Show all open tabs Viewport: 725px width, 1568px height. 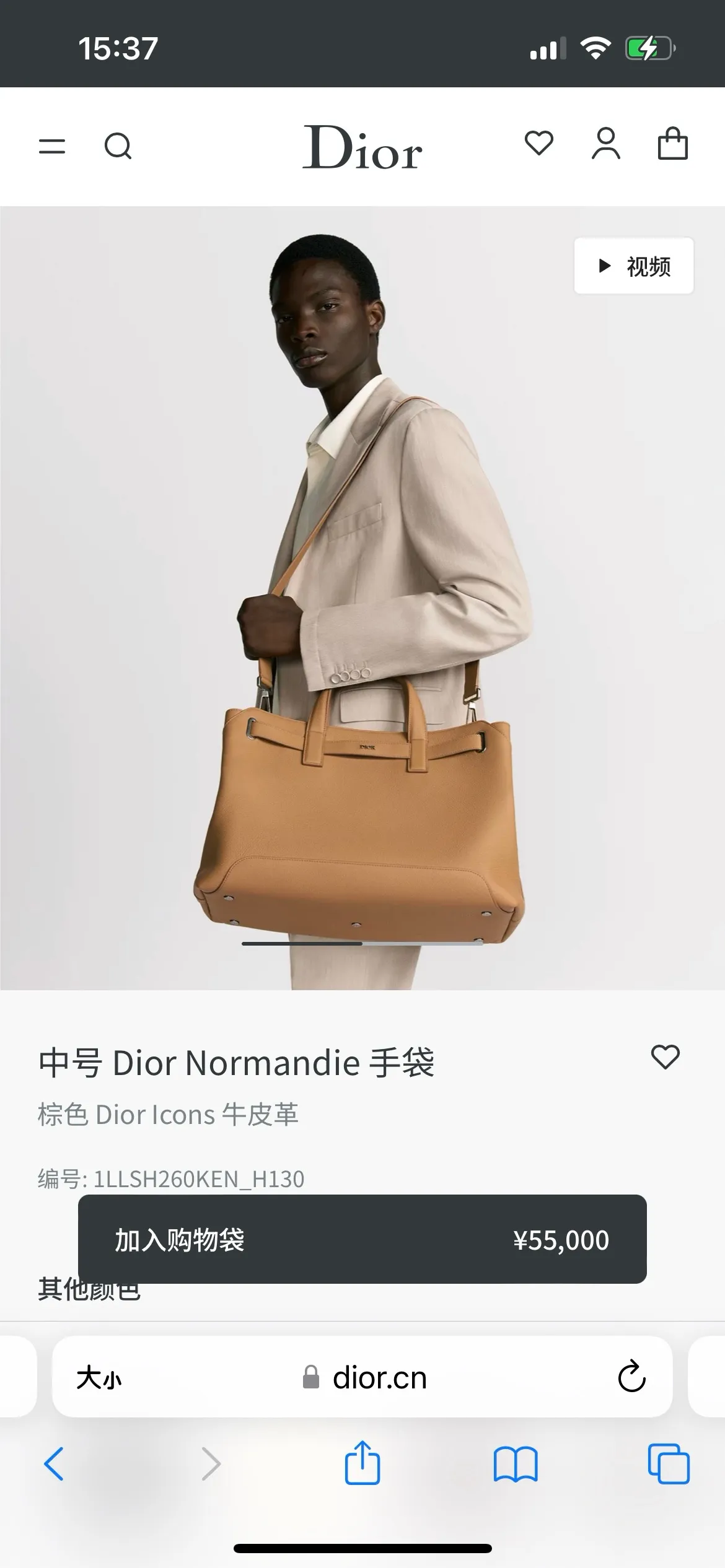pyautogui.click(x=668, y=1464)
